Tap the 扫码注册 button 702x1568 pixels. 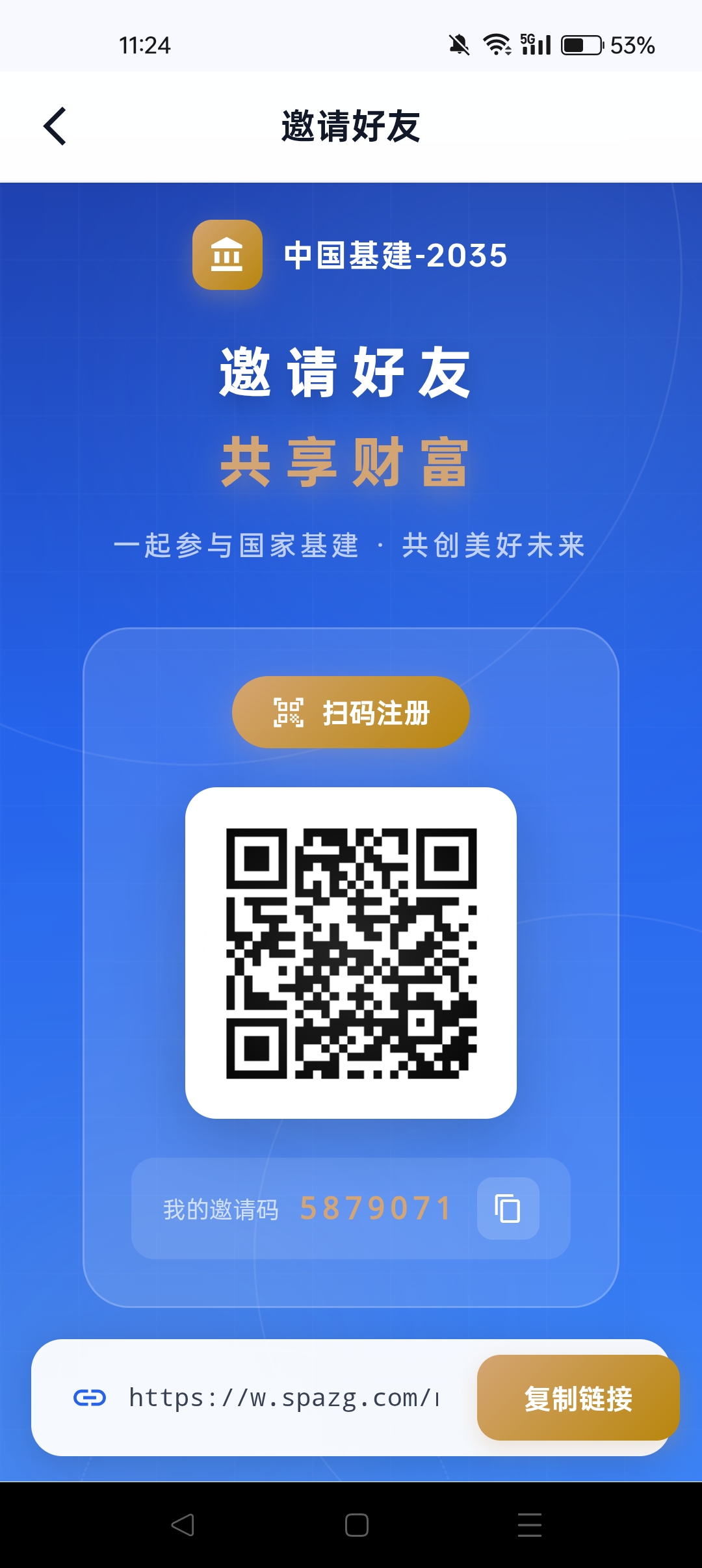351,712
